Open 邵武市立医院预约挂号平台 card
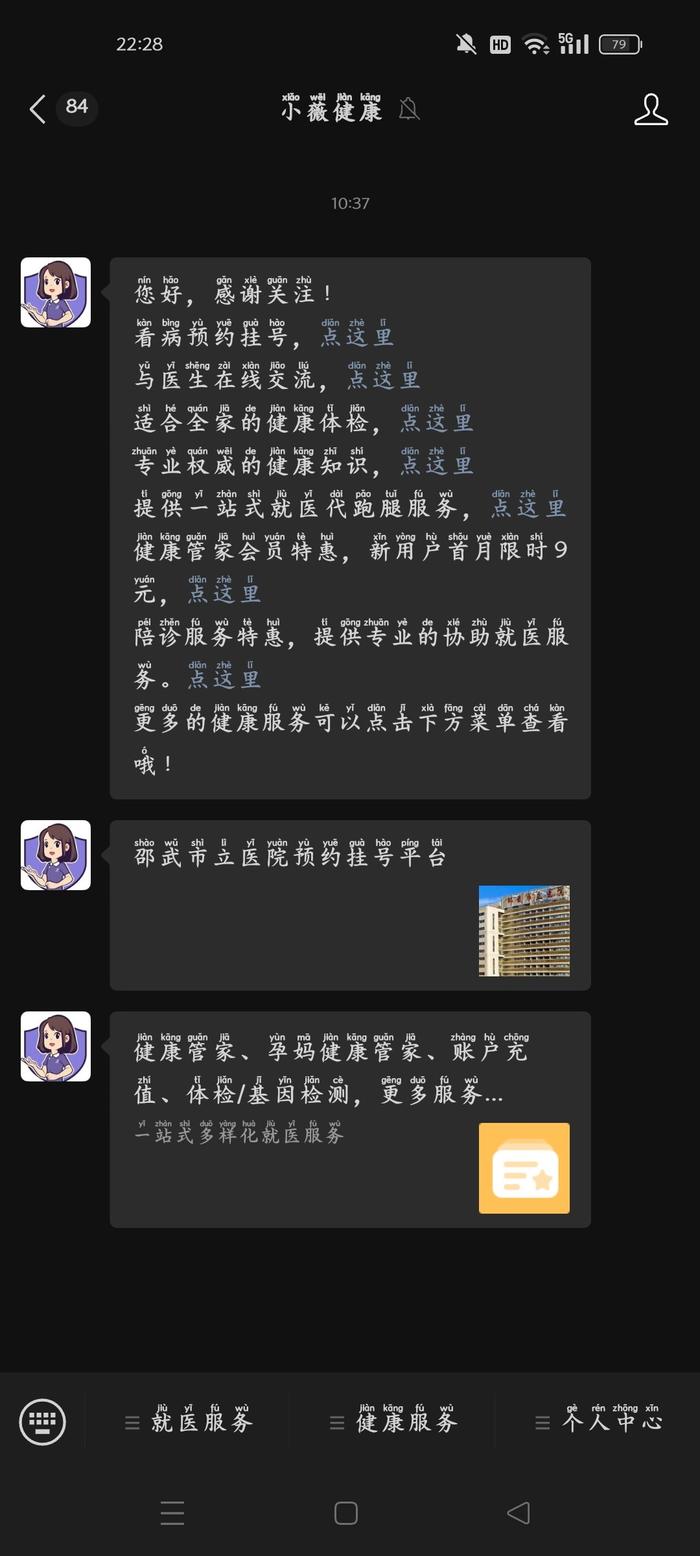Viewport: 700px width, 1556px height. coord(350,905)
